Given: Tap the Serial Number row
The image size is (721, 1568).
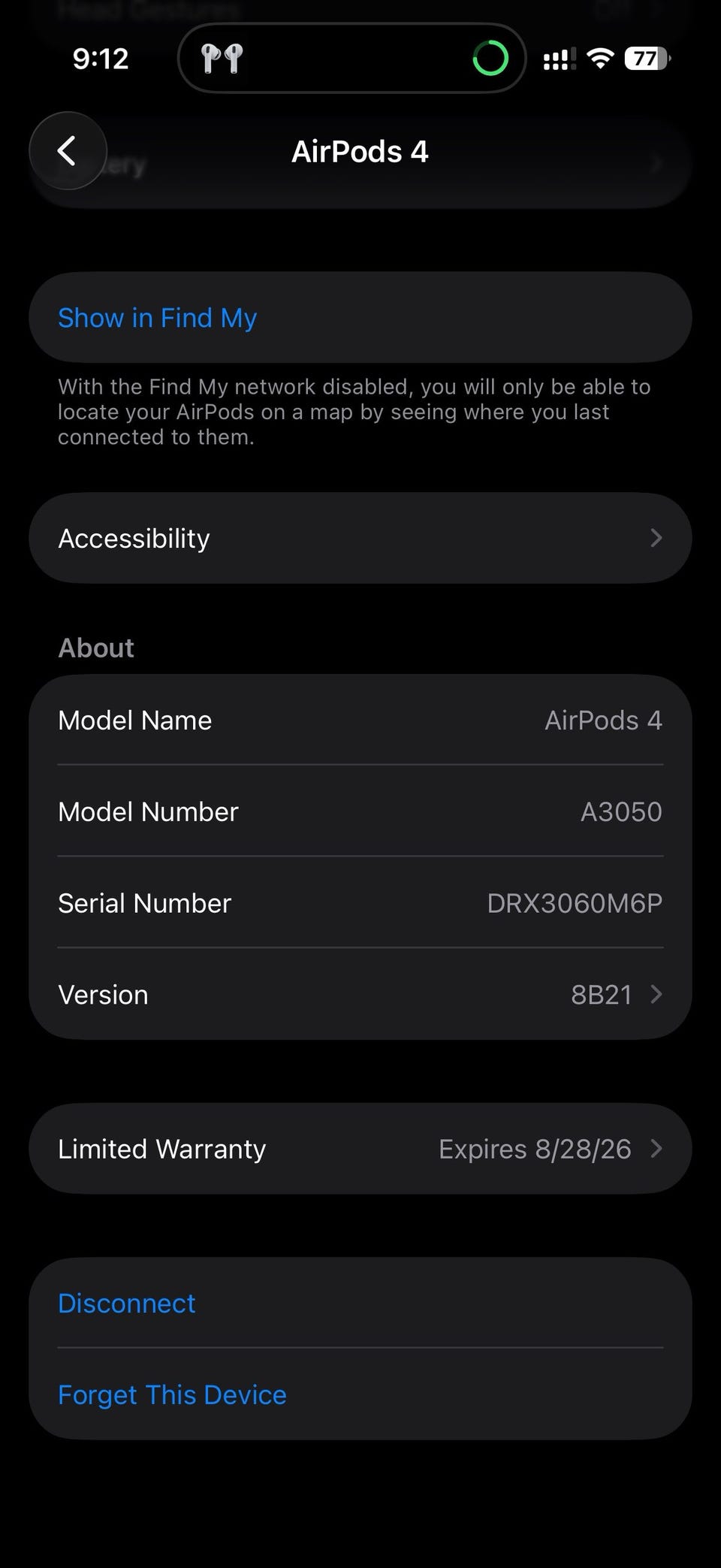Looking at the screenshot, I should click(360, 902).
